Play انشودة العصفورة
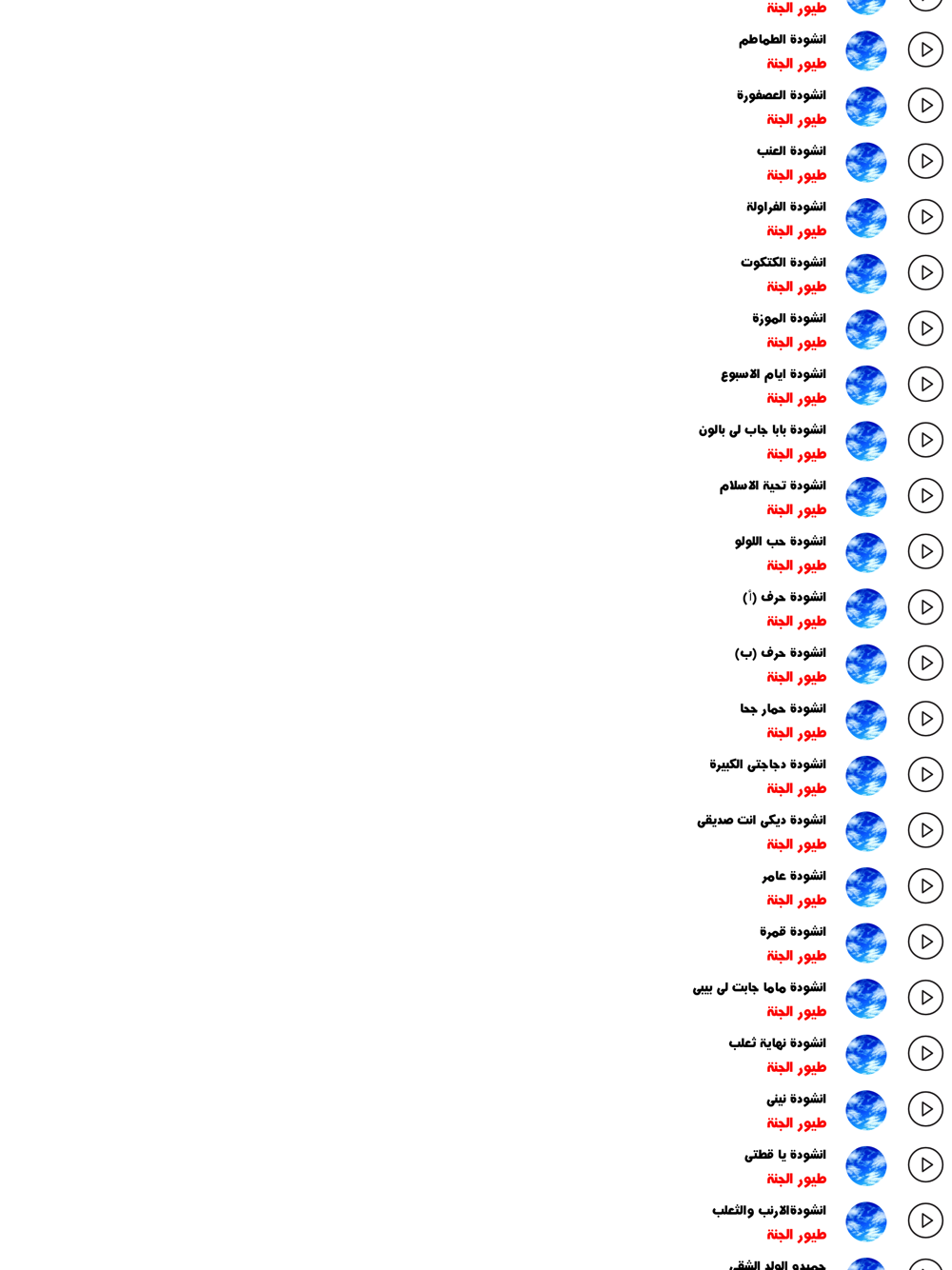Screen dimensions: 952x1270 (x=925, y=106)
